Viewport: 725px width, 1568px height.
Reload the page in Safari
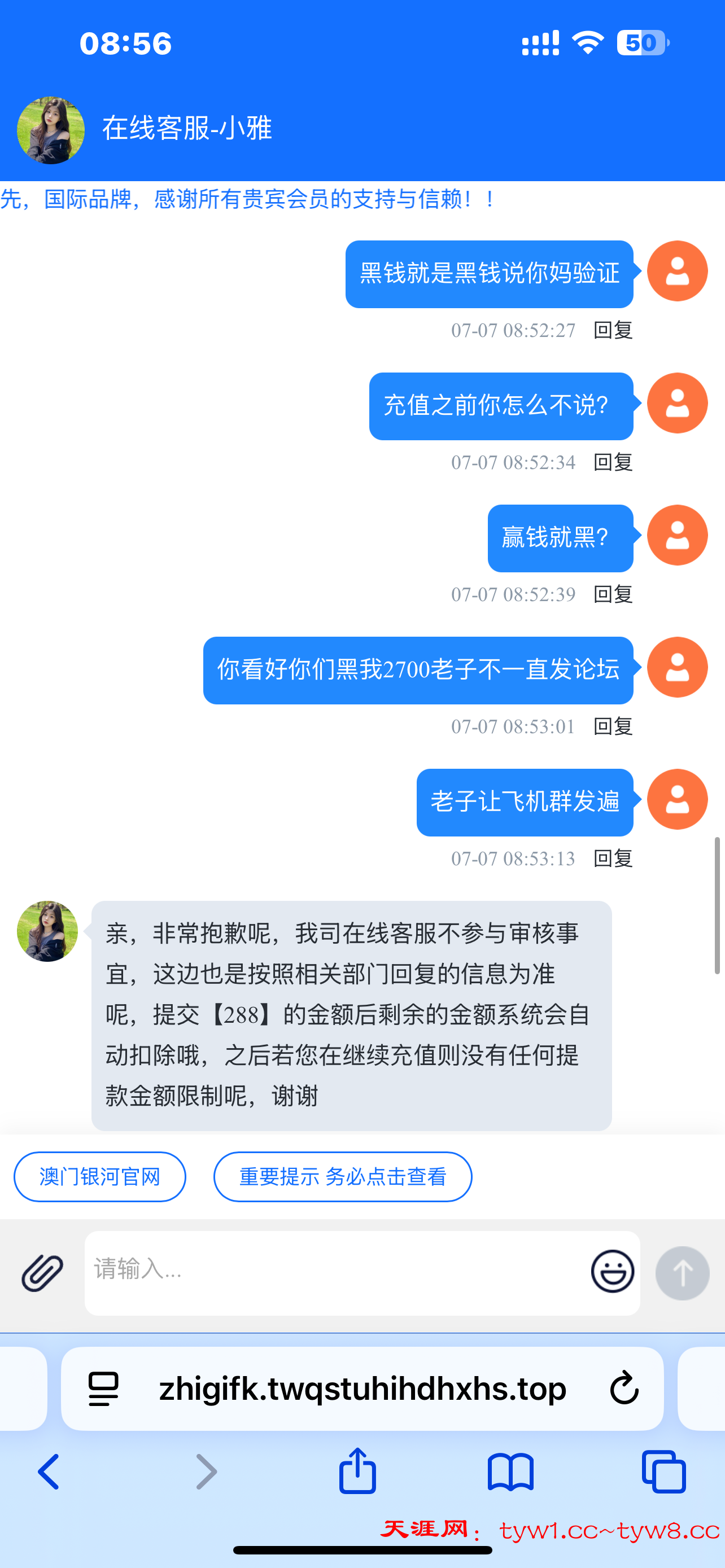pos(624,1389)
